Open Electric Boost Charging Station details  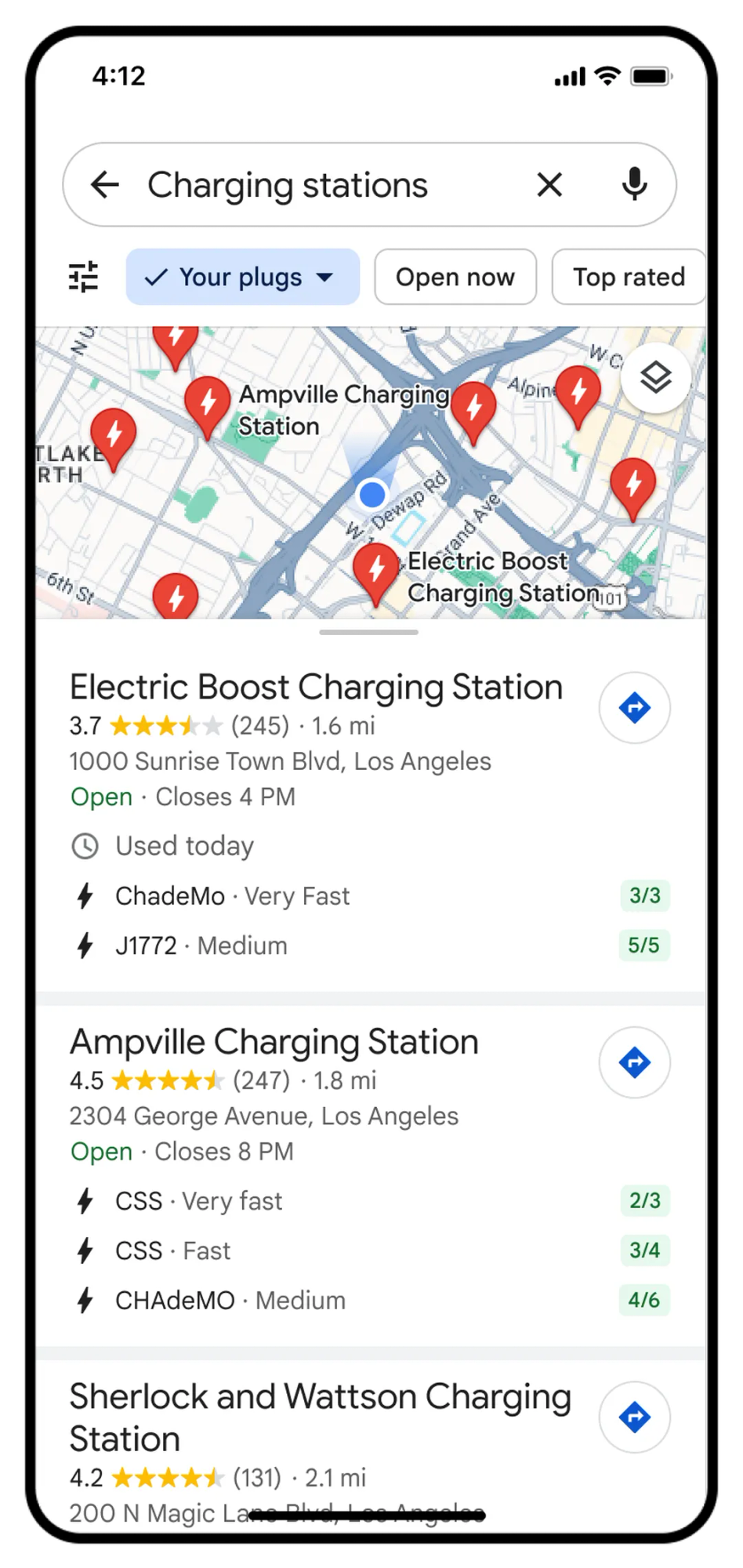click(x=316, y=687)
